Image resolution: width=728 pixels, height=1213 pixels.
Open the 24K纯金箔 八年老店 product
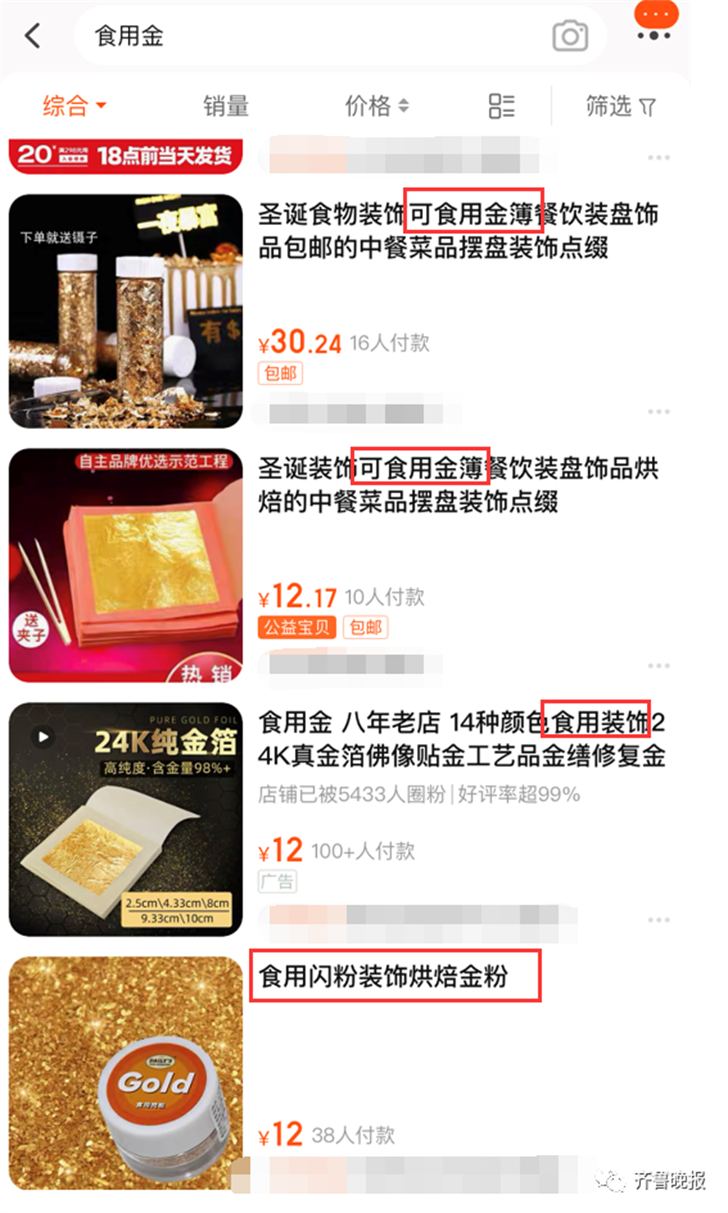[462, 739]
